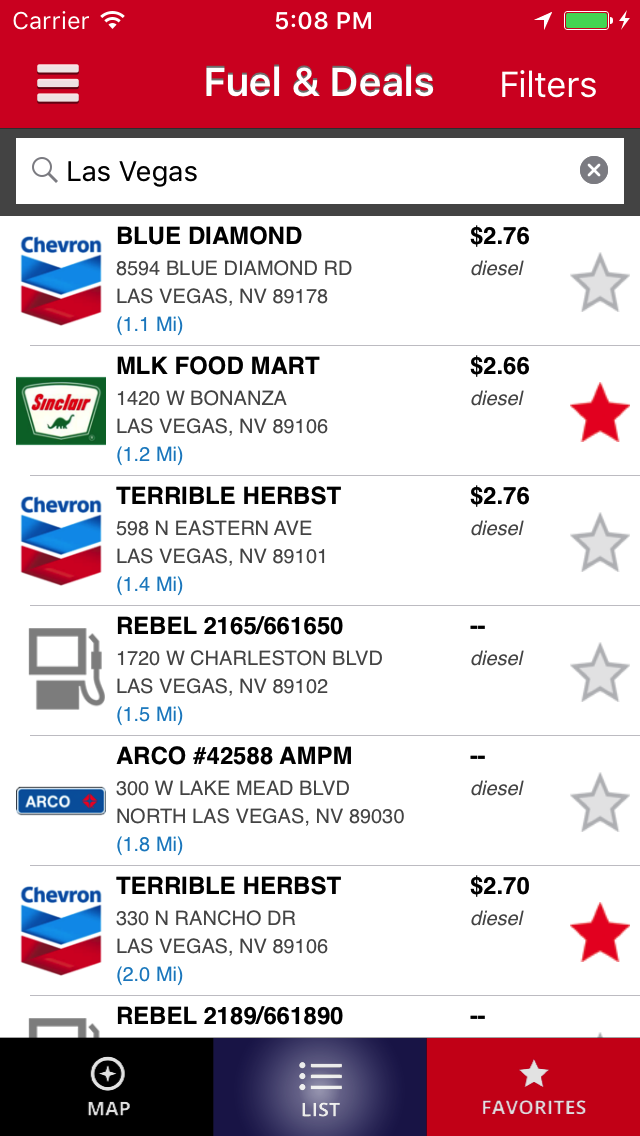The width and height of the screenshot is (640, 1136).
Task: Unfavorite MLK Food Mart
Action: point(599,413)
